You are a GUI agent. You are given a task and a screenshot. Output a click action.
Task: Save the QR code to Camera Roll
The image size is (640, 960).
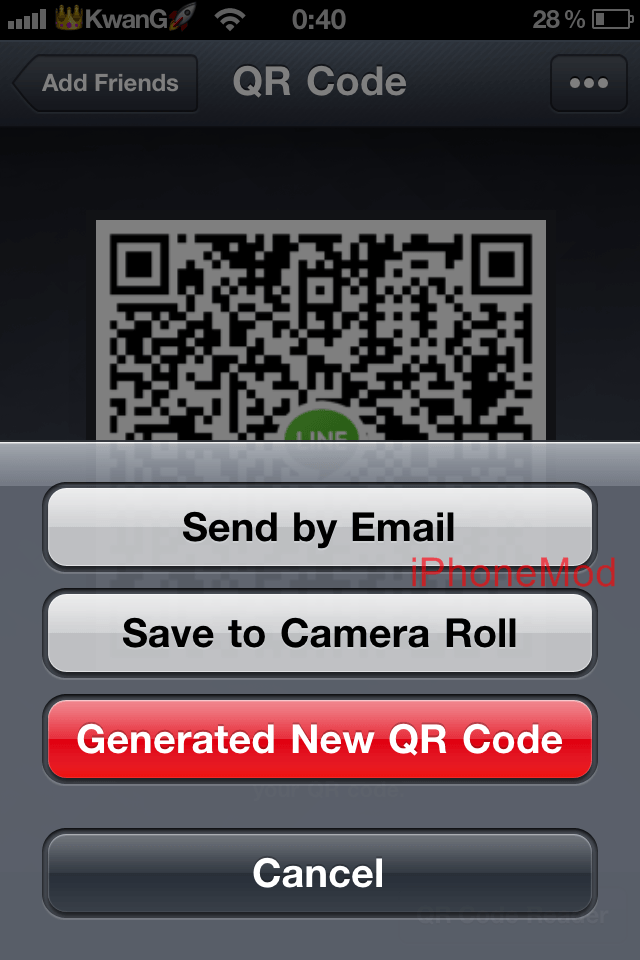pyautogui.click(x=319, y=633)
